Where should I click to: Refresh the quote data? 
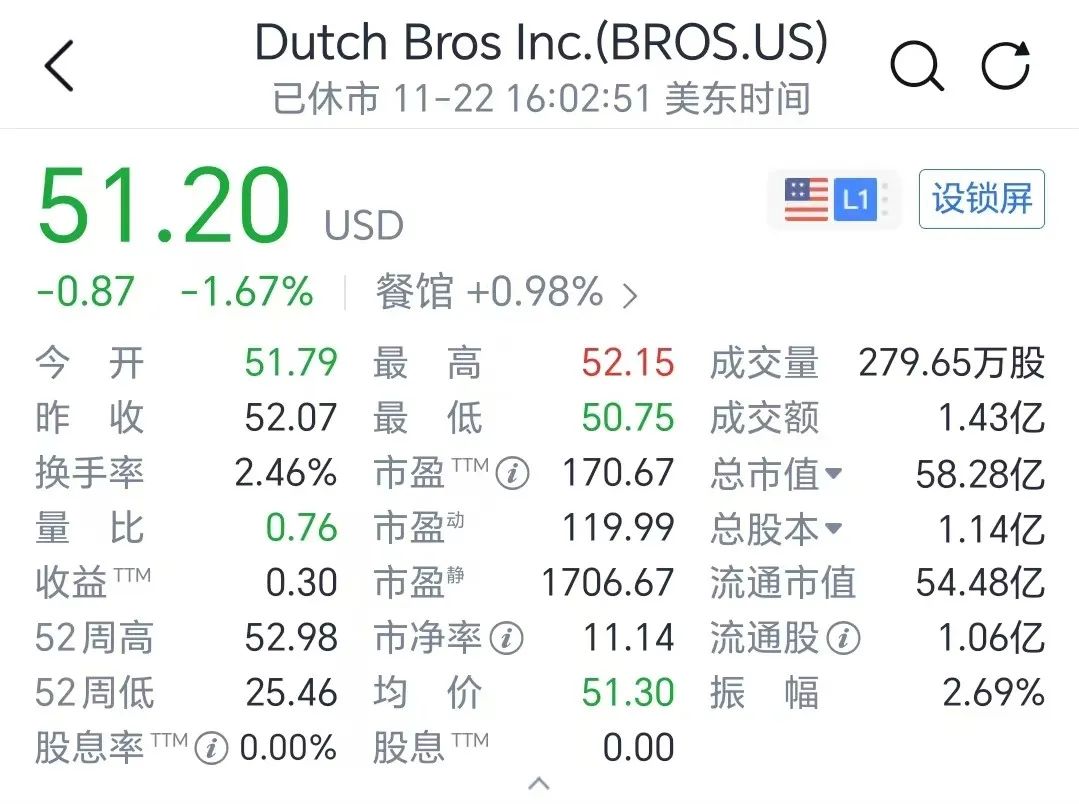[x=1005, y=67]
